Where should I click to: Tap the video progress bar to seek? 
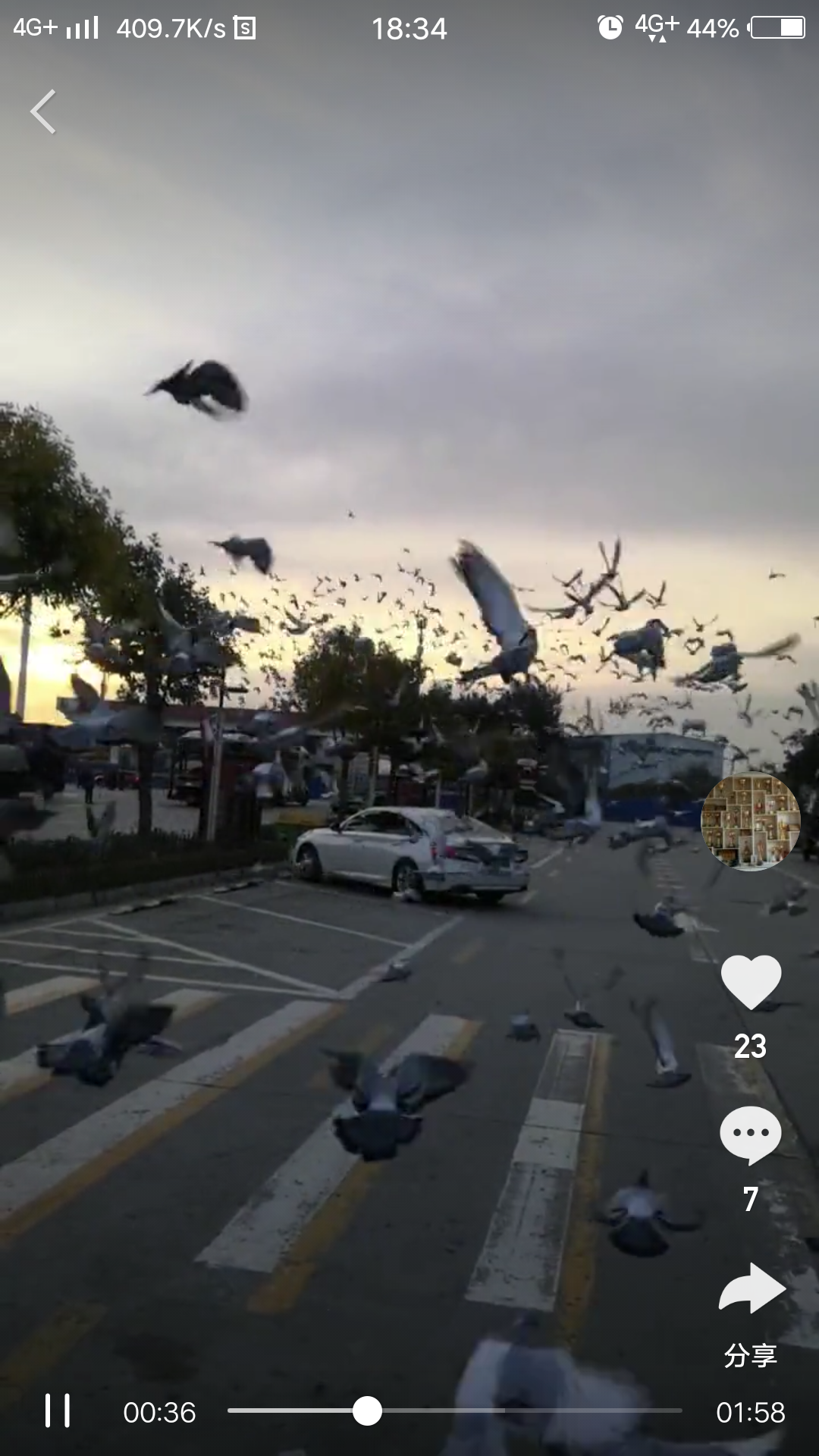(454, 1410)
